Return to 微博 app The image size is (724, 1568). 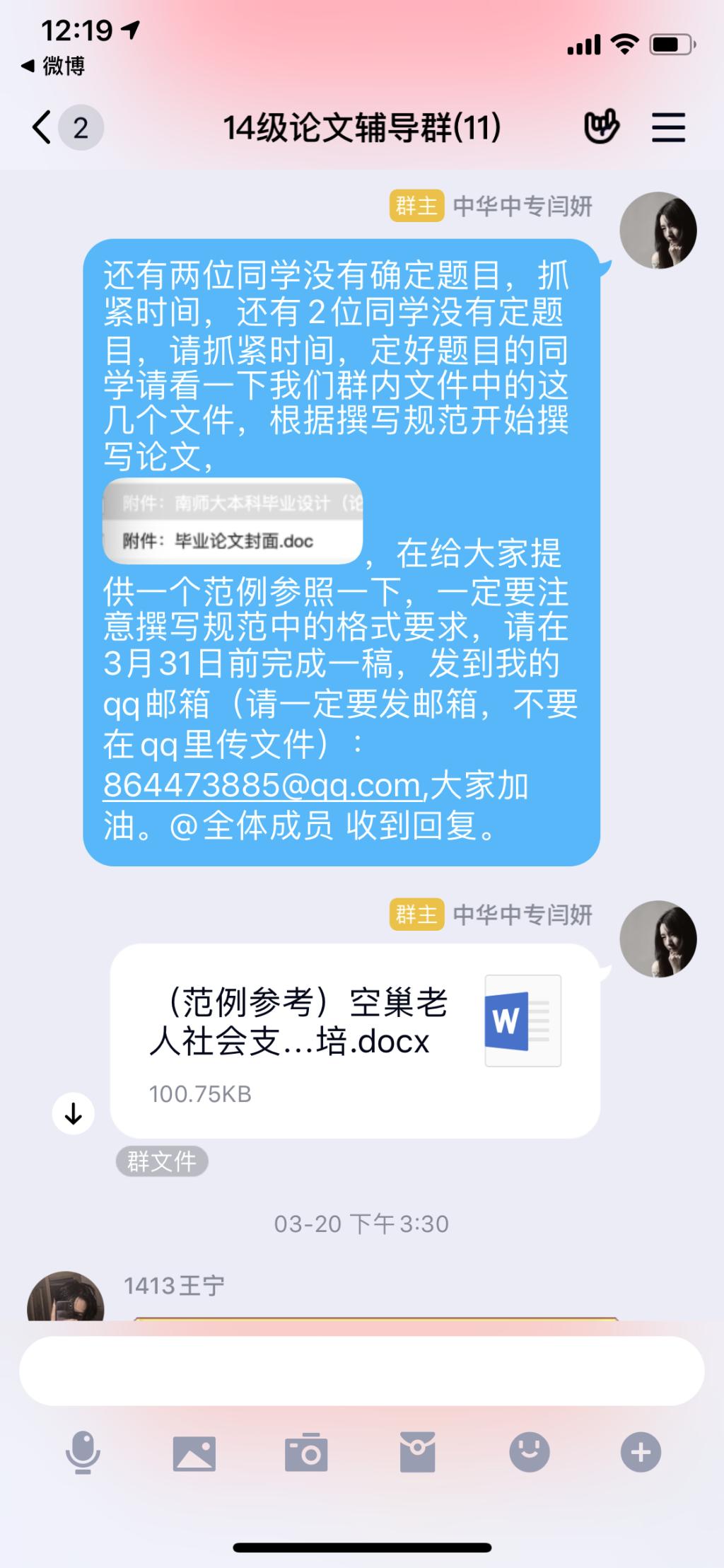tap(53, 66)
